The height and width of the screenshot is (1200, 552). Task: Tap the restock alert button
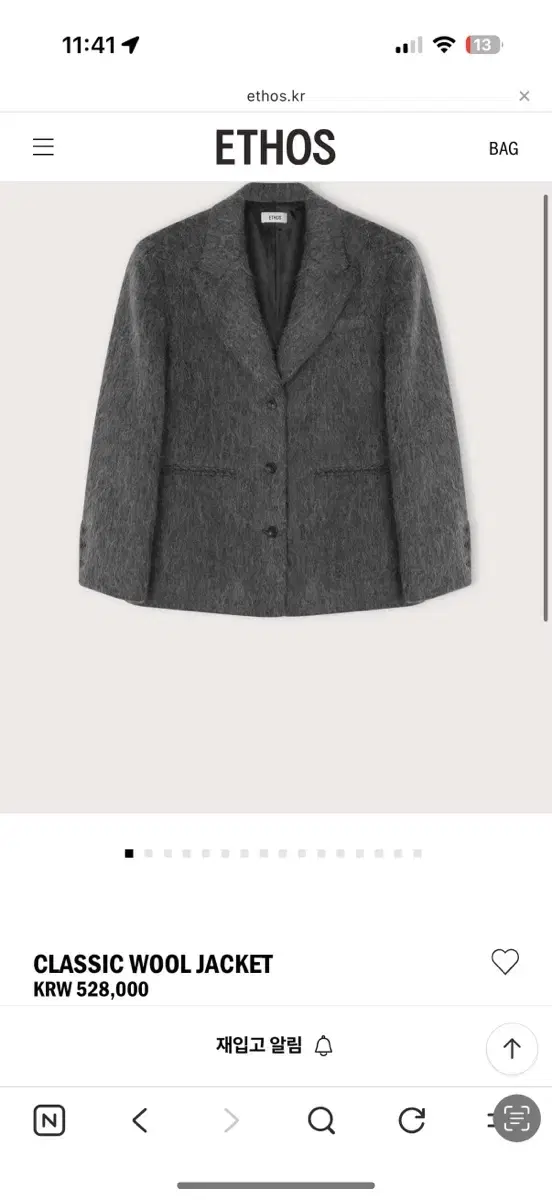tap(275, 1046)
